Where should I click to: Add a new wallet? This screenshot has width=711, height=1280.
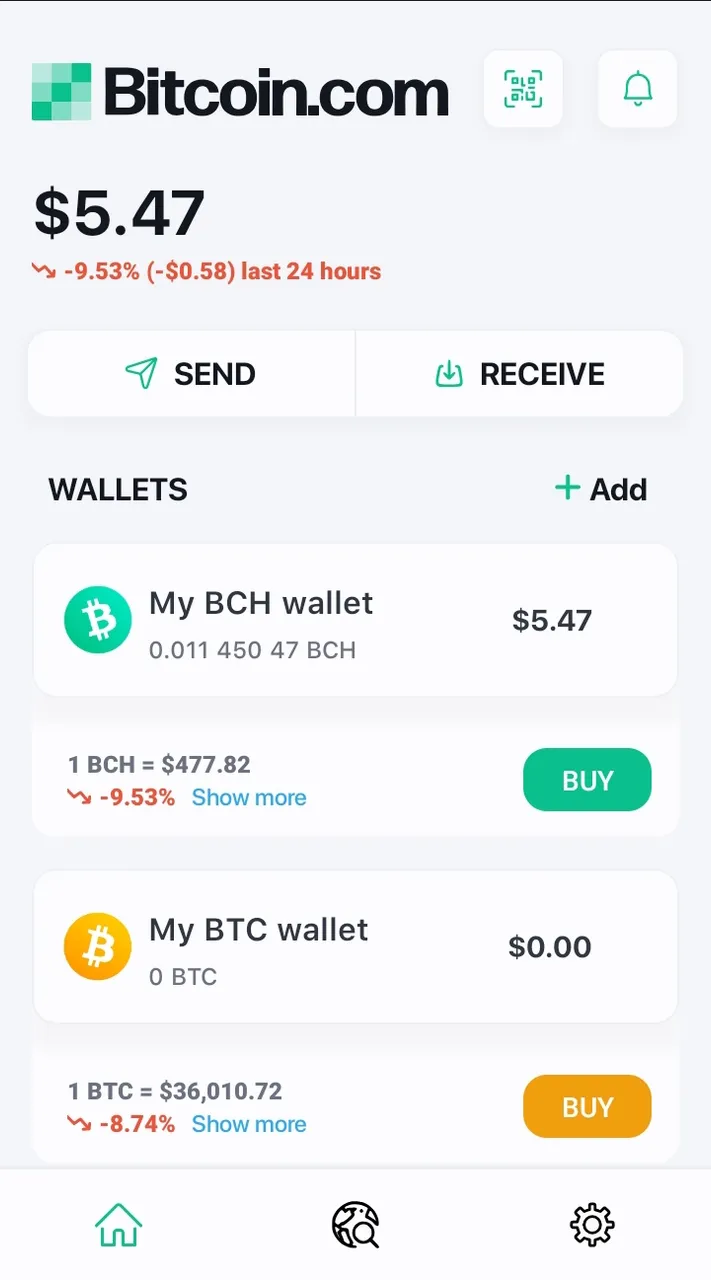click(601, 489)
